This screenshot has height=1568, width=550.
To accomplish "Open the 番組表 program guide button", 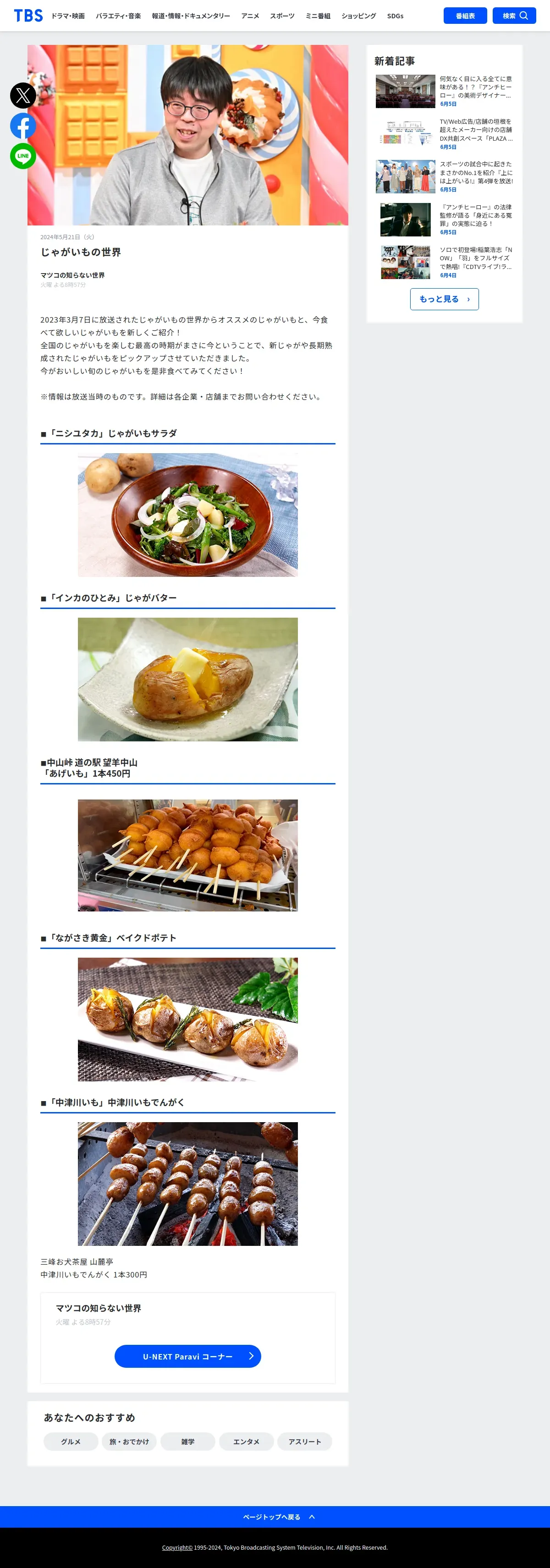I will pos(465,16).
